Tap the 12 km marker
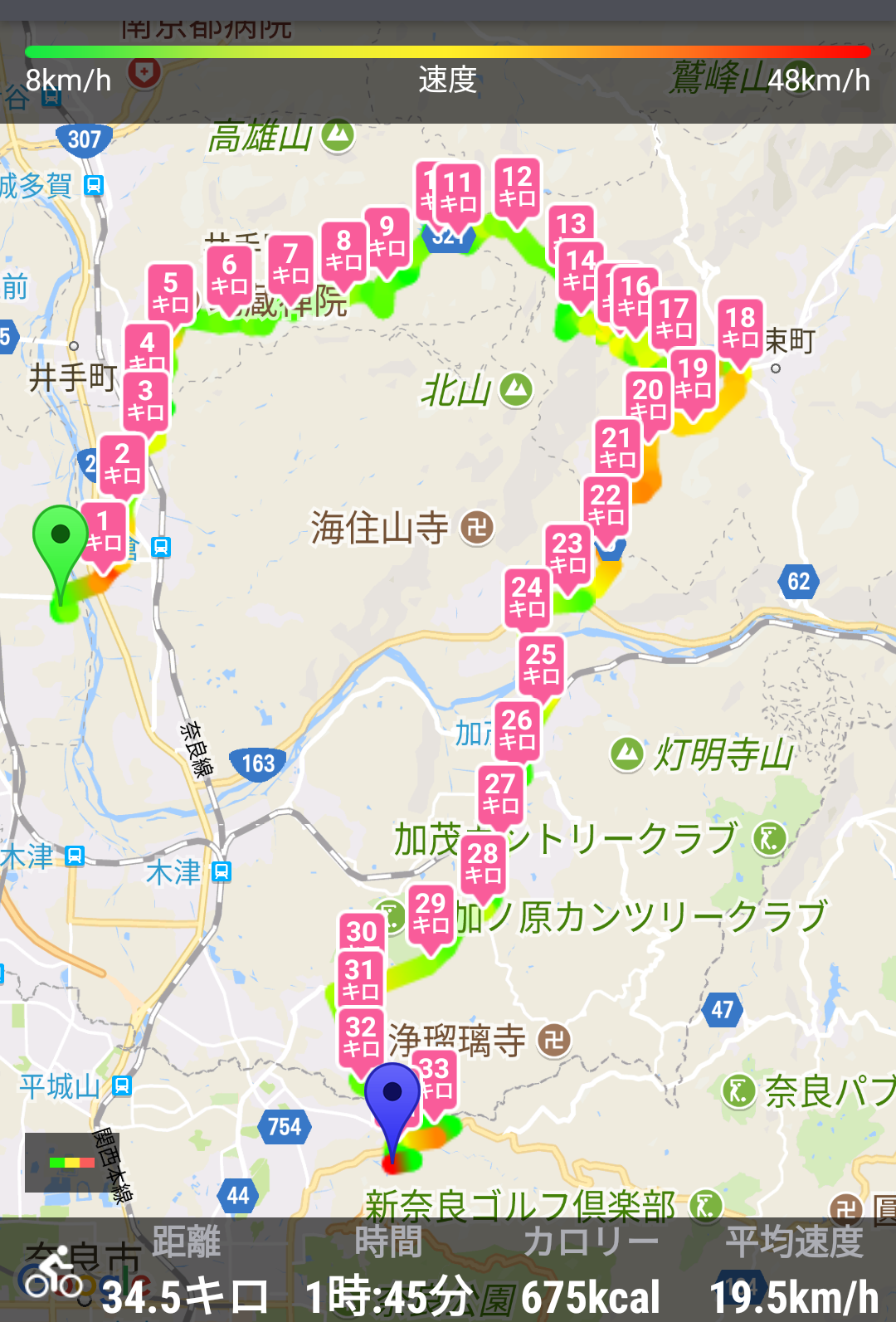Screen dimensions: 896x1322 [517, 188]
